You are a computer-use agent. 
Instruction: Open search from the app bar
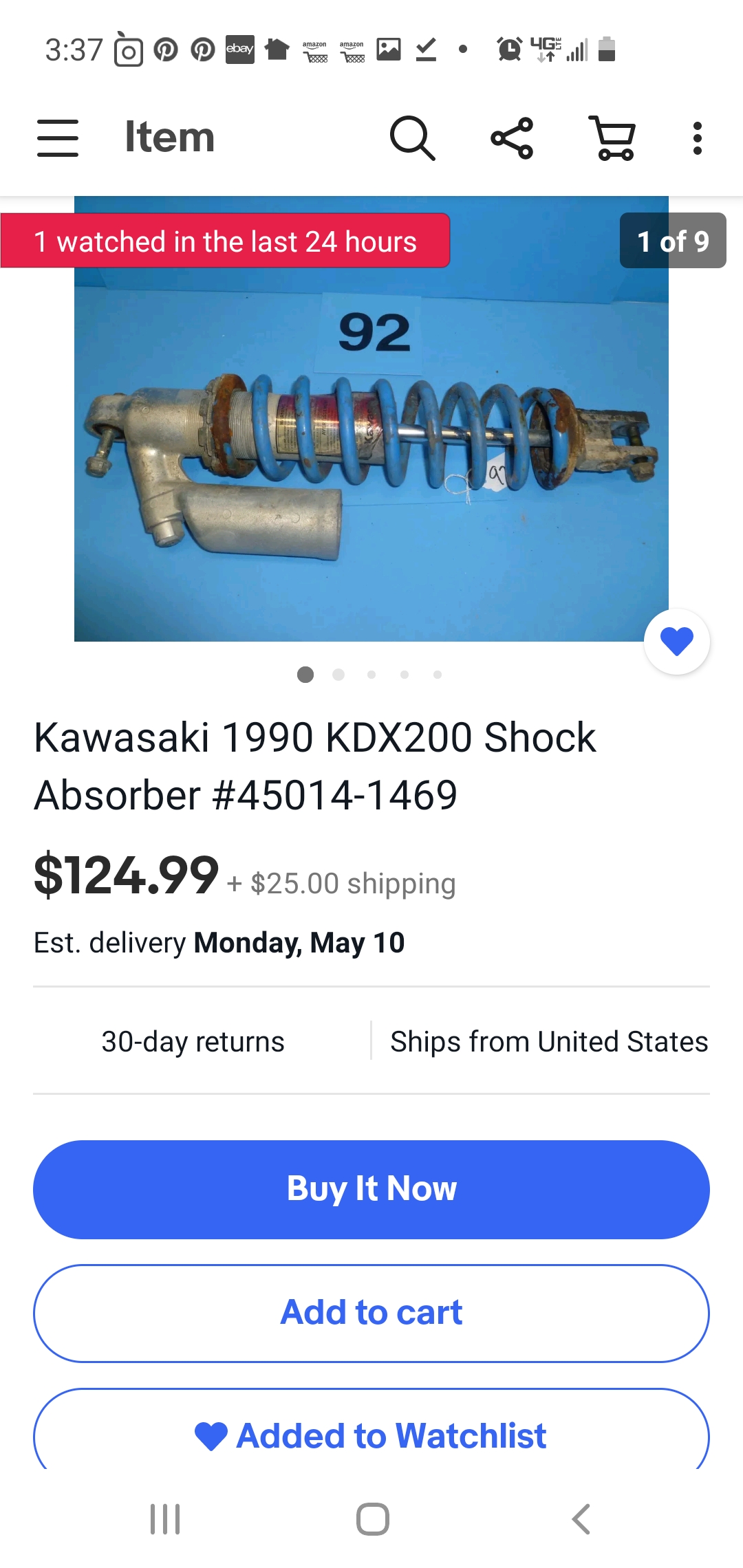click(x=412, y=138)
